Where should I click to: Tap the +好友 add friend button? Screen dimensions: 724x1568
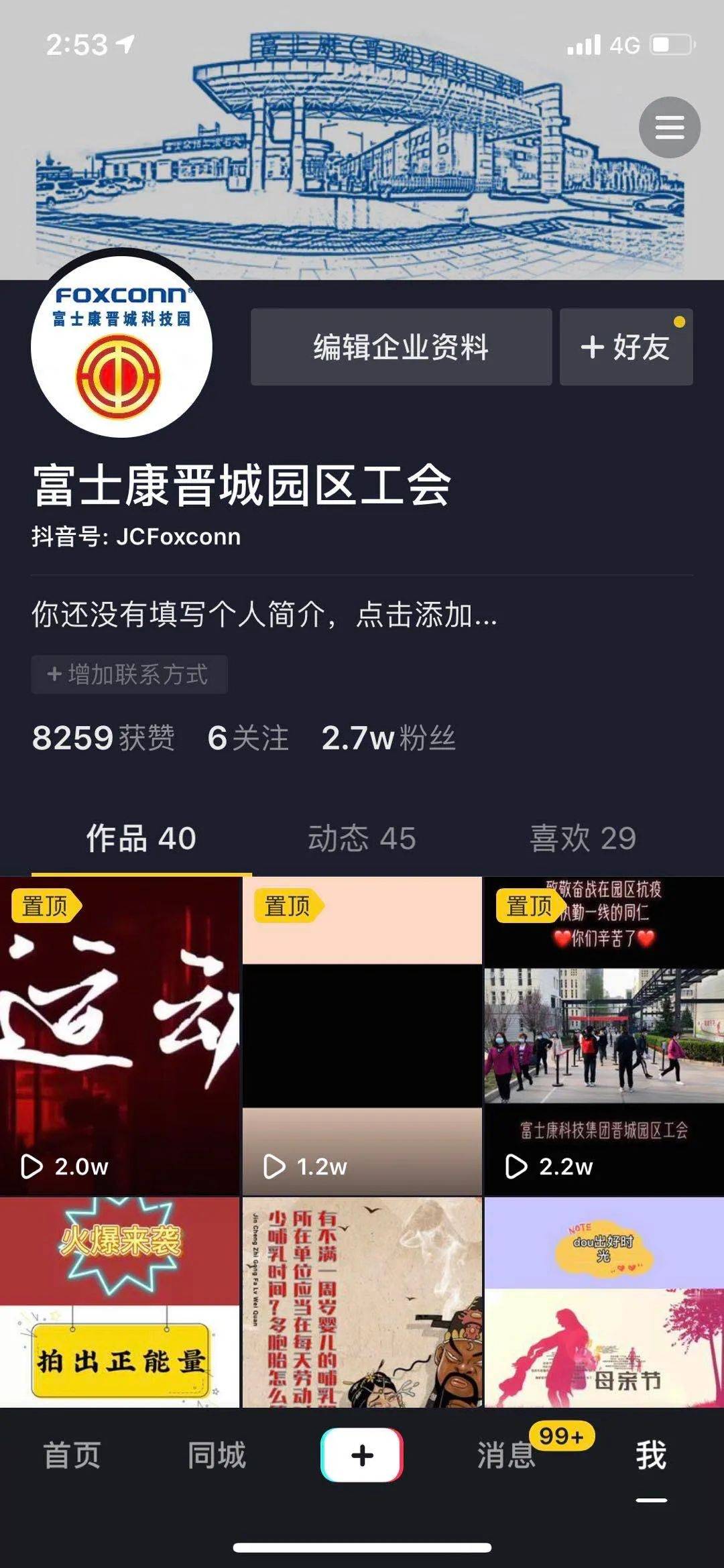pos(625,347)
